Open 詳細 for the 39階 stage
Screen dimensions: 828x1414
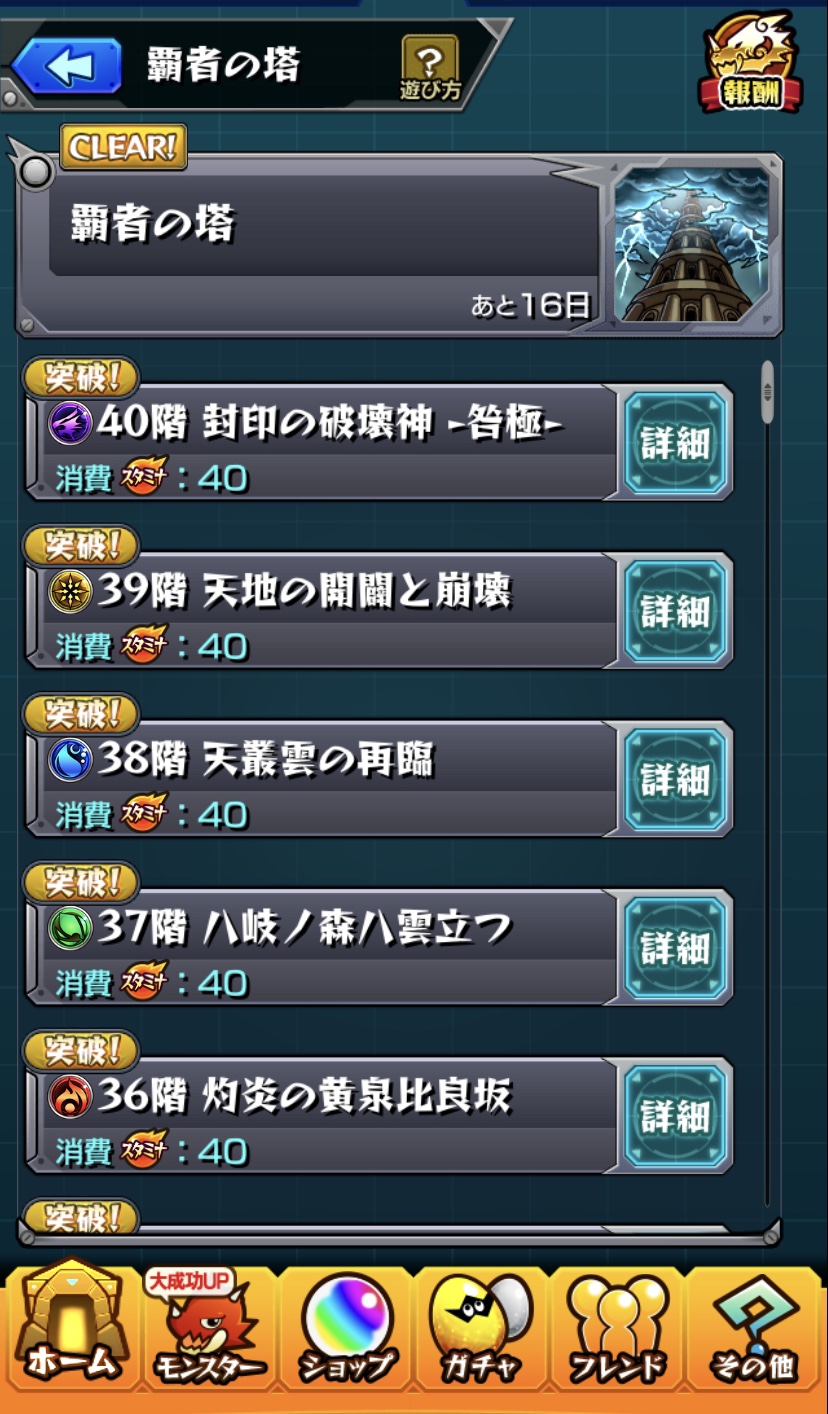[x=675, y=610]
